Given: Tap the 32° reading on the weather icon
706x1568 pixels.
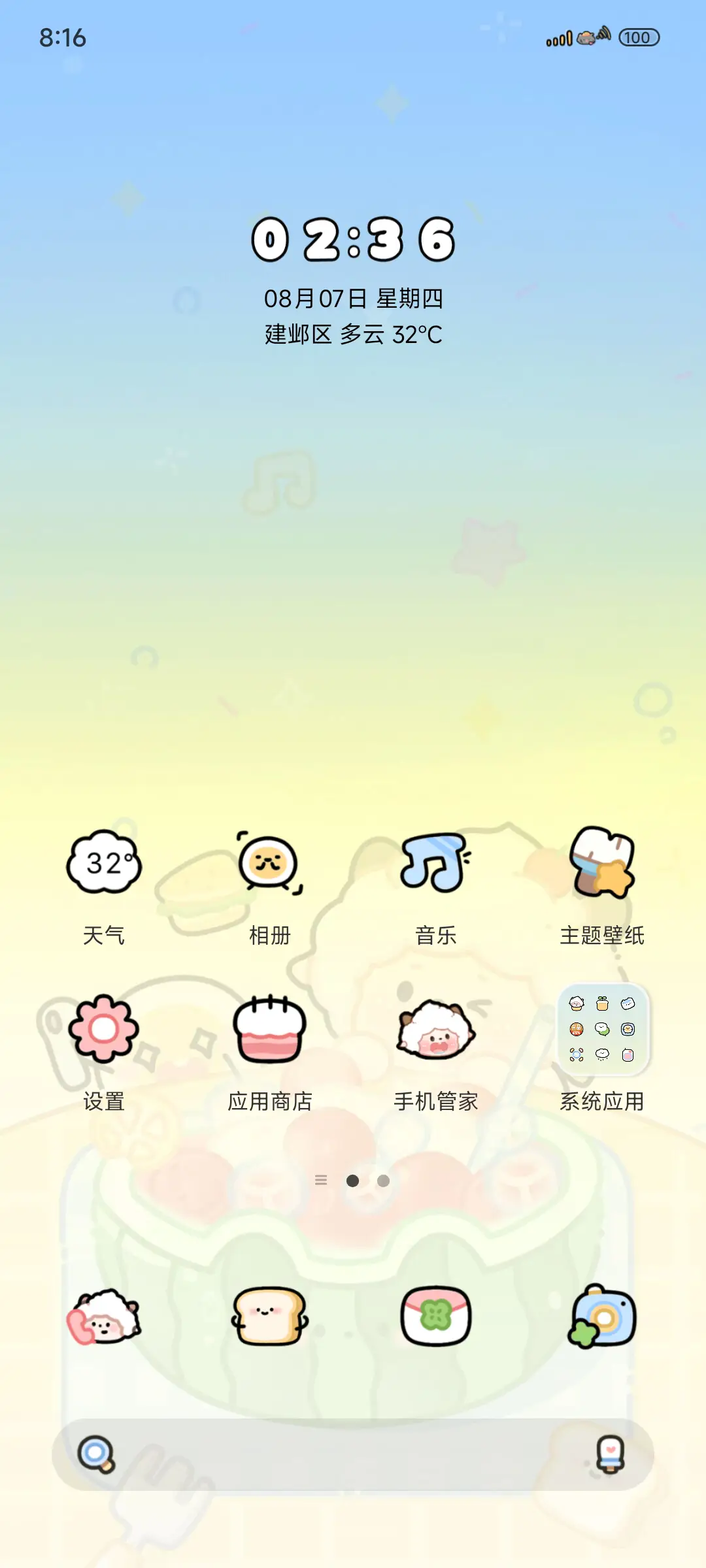Looking at the screenshot, I should click(105, 861).
